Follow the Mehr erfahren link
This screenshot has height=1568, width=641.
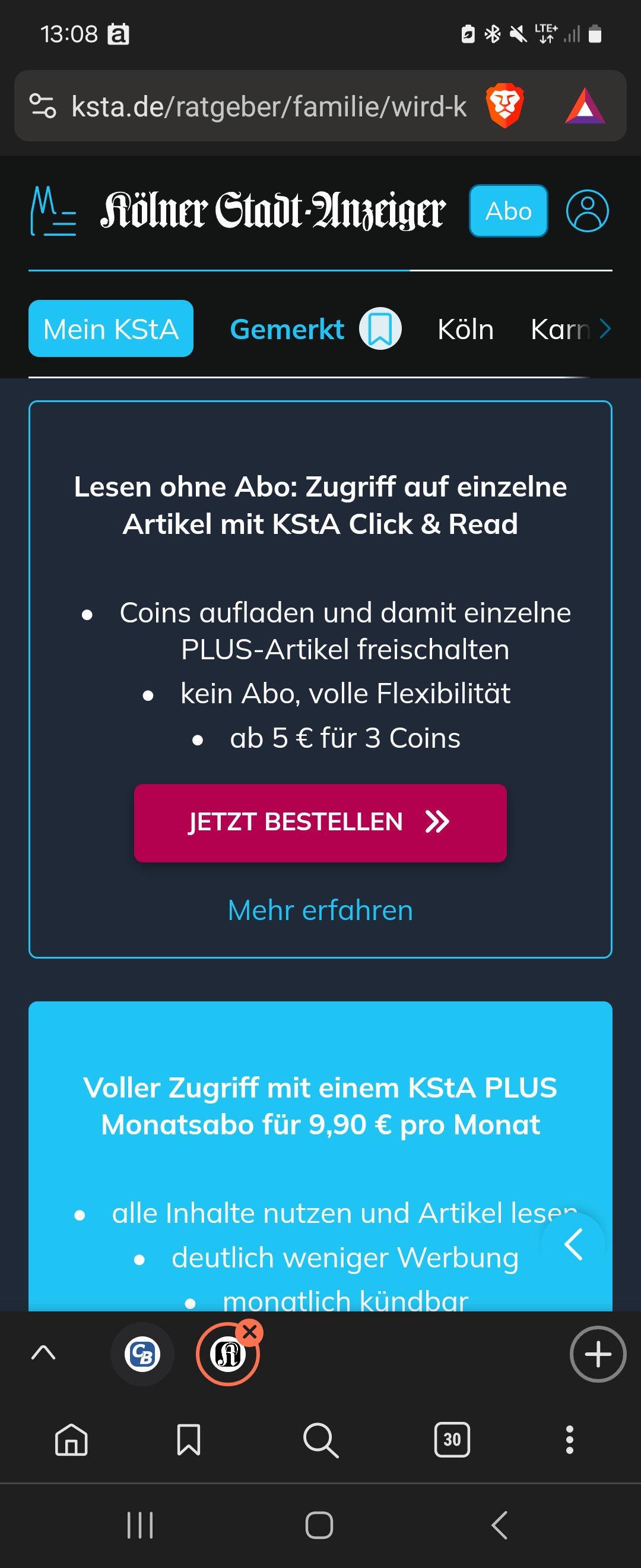coord(320,910)
